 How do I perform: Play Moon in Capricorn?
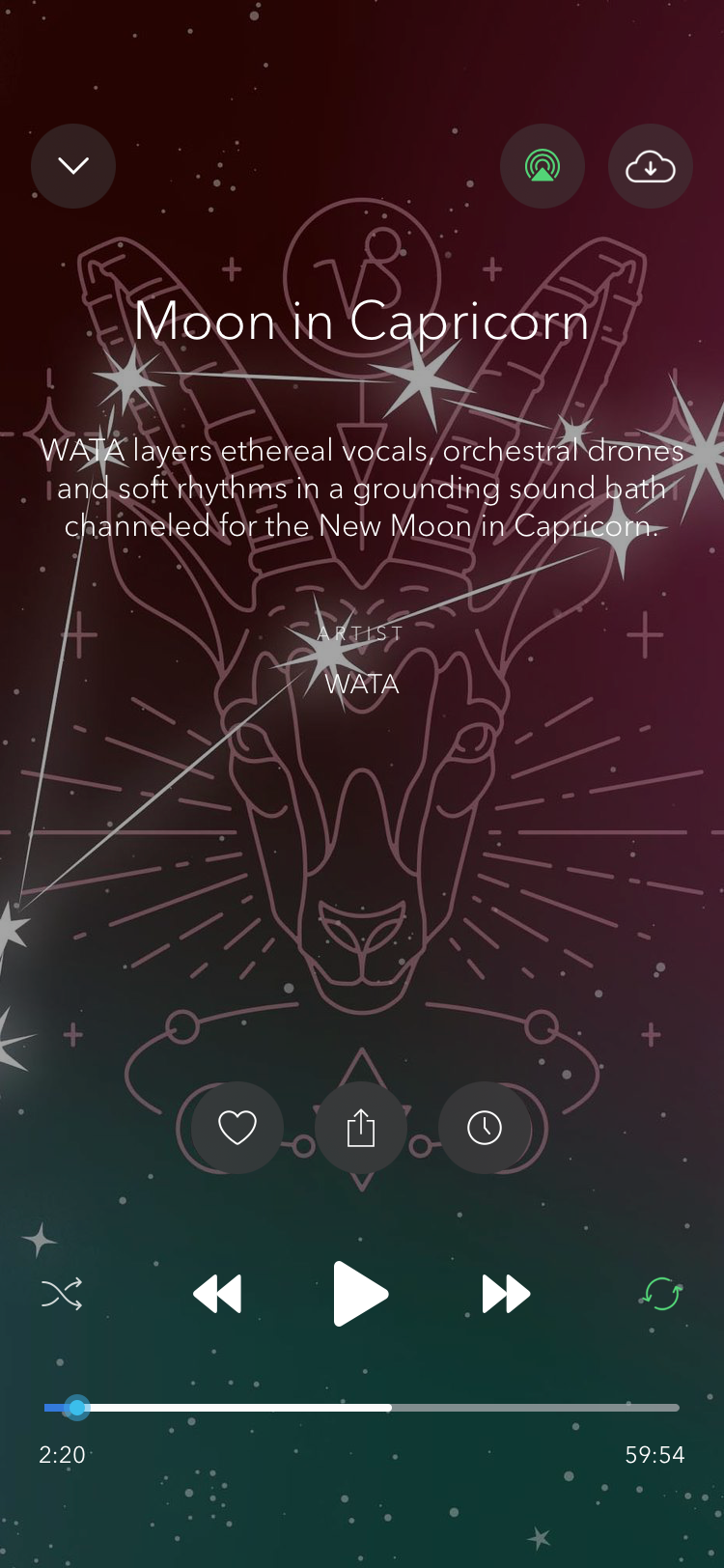[360, 1294]
